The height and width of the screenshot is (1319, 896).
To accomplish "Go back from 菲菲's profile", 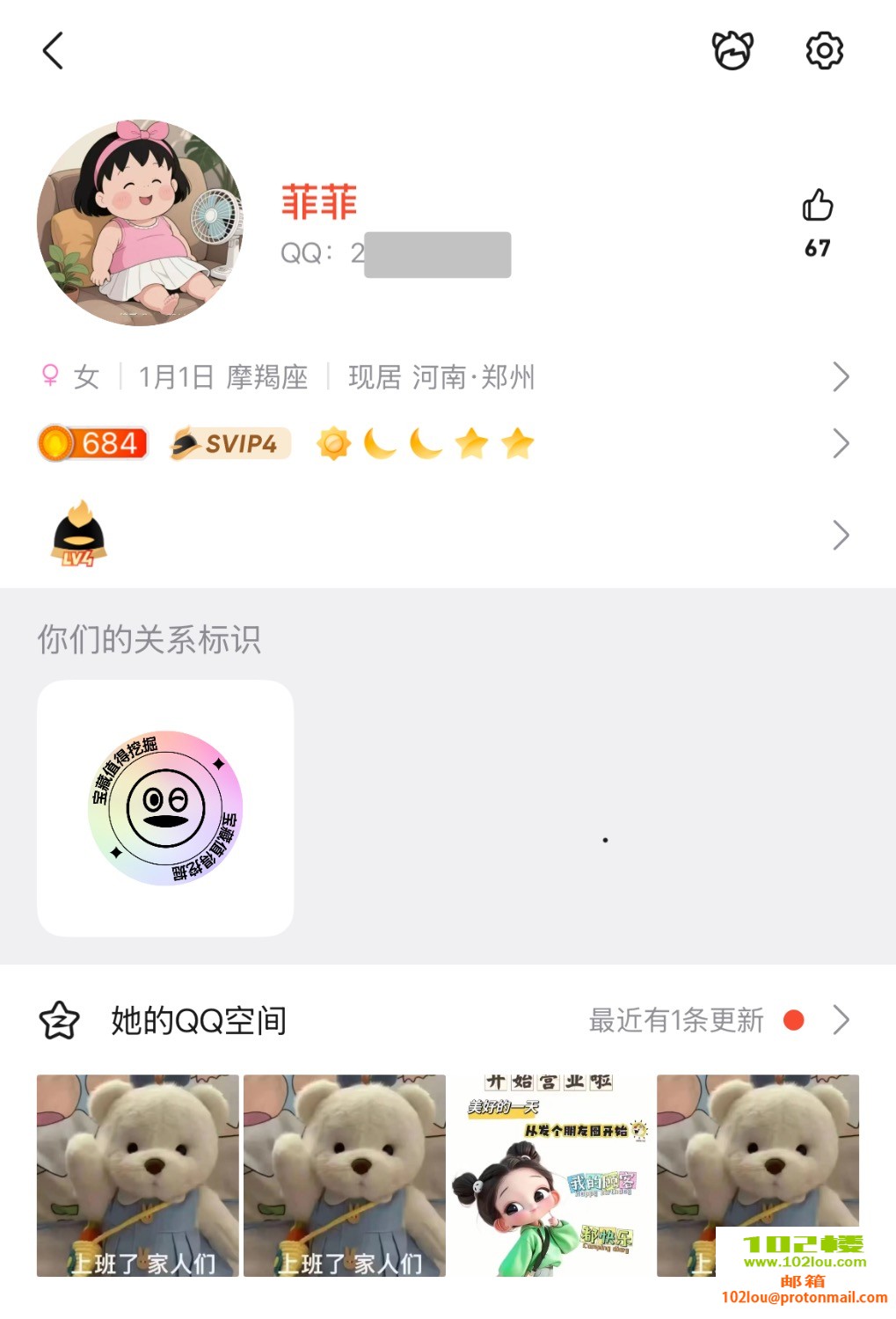I will (54, 51).
